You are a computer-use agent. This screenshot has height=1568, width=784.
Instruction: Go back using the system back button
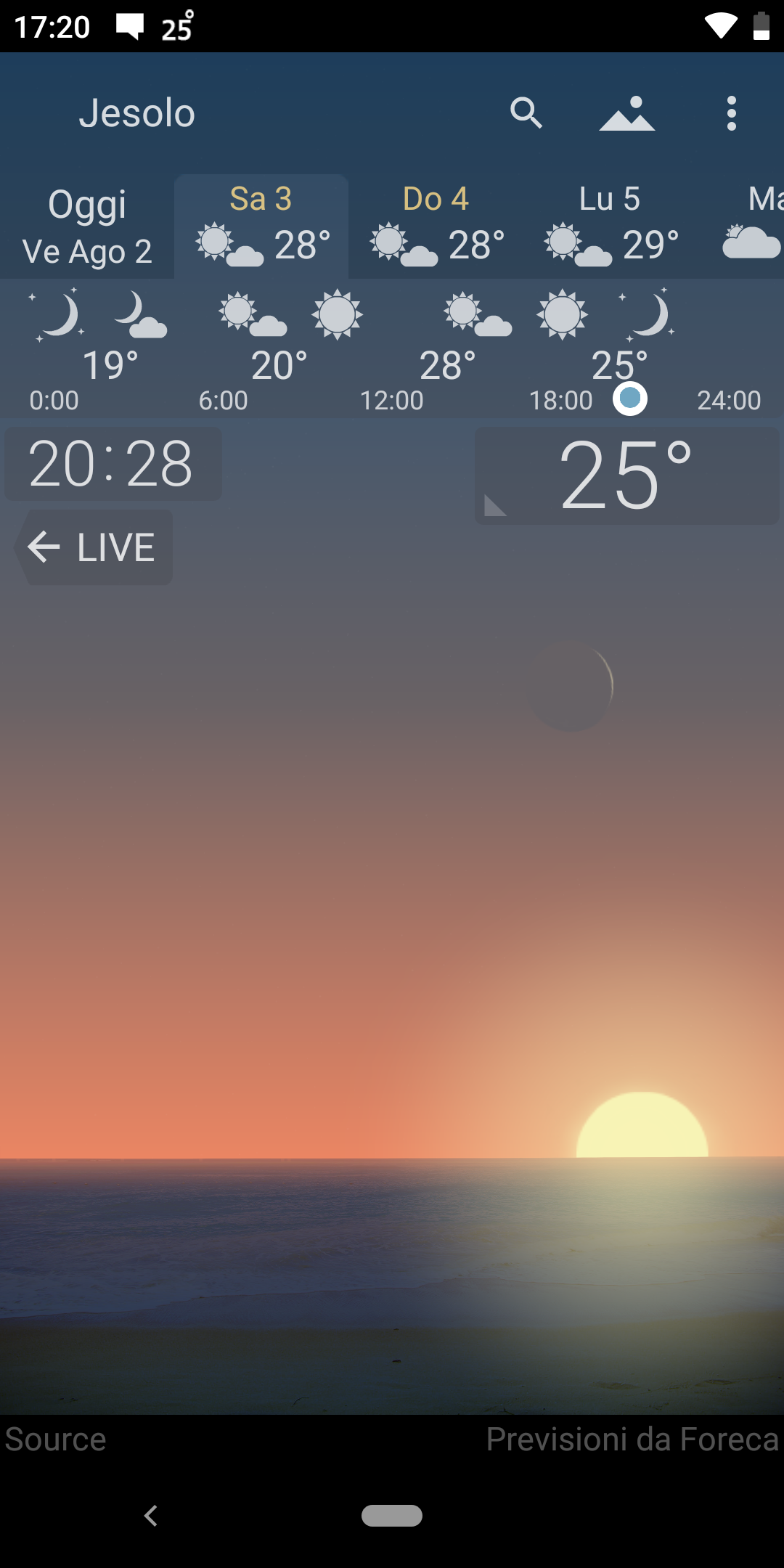point(151,1516)
